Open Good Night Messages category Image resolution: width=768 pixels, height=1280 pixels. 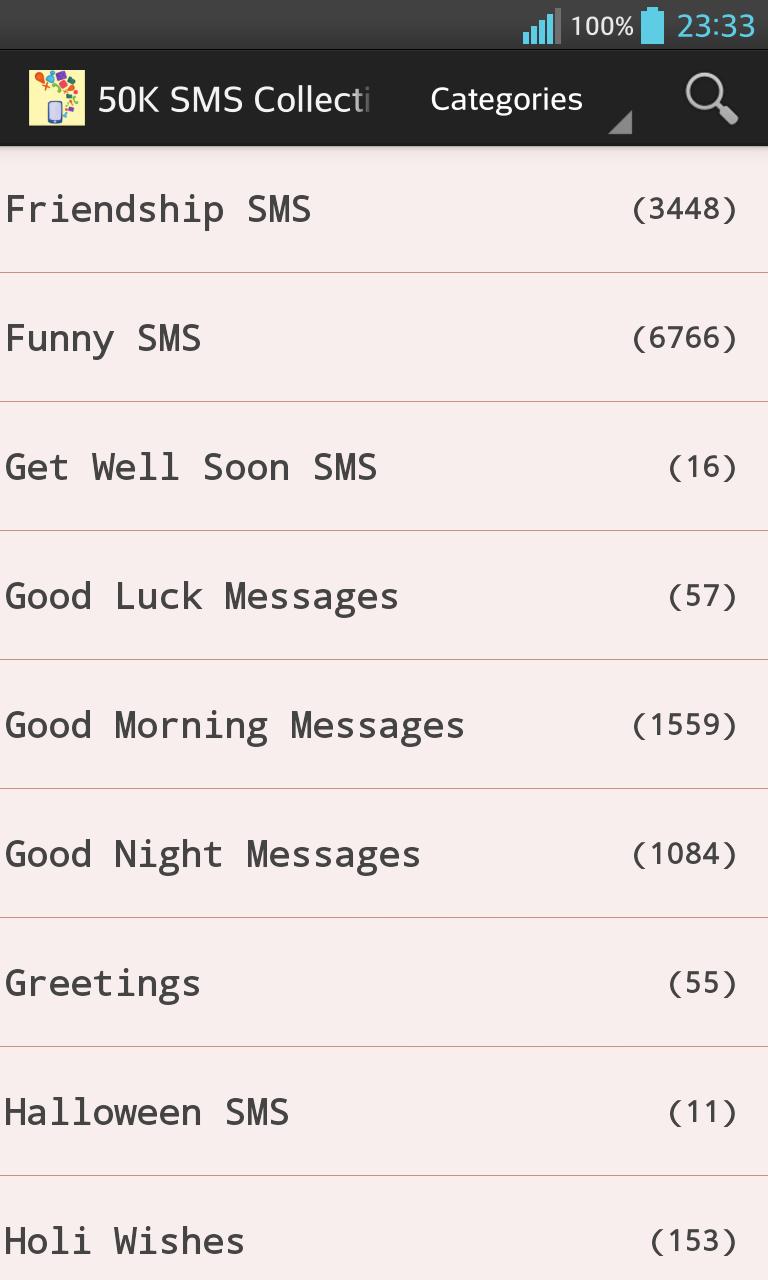384,854
